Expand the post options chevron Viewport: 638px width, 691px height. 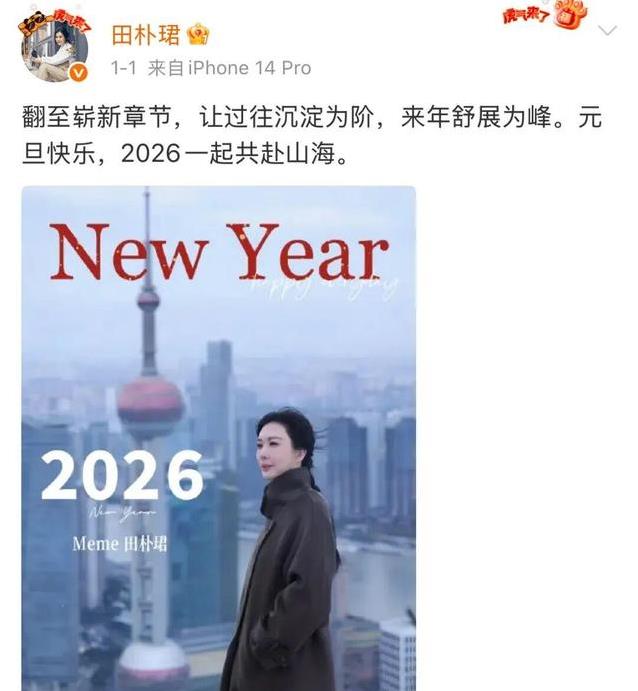[x=607, y=32]
